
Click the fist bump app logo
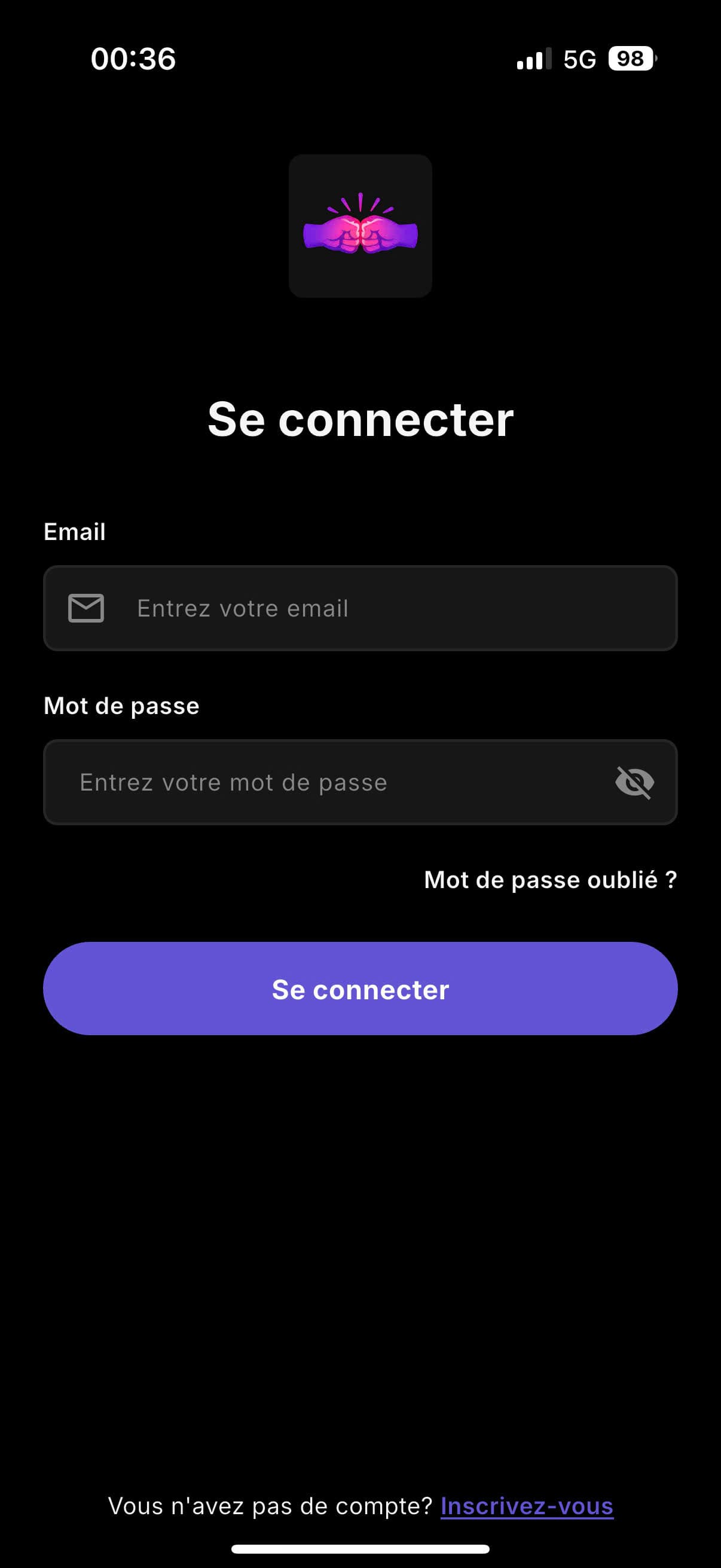tap(360, 226)
